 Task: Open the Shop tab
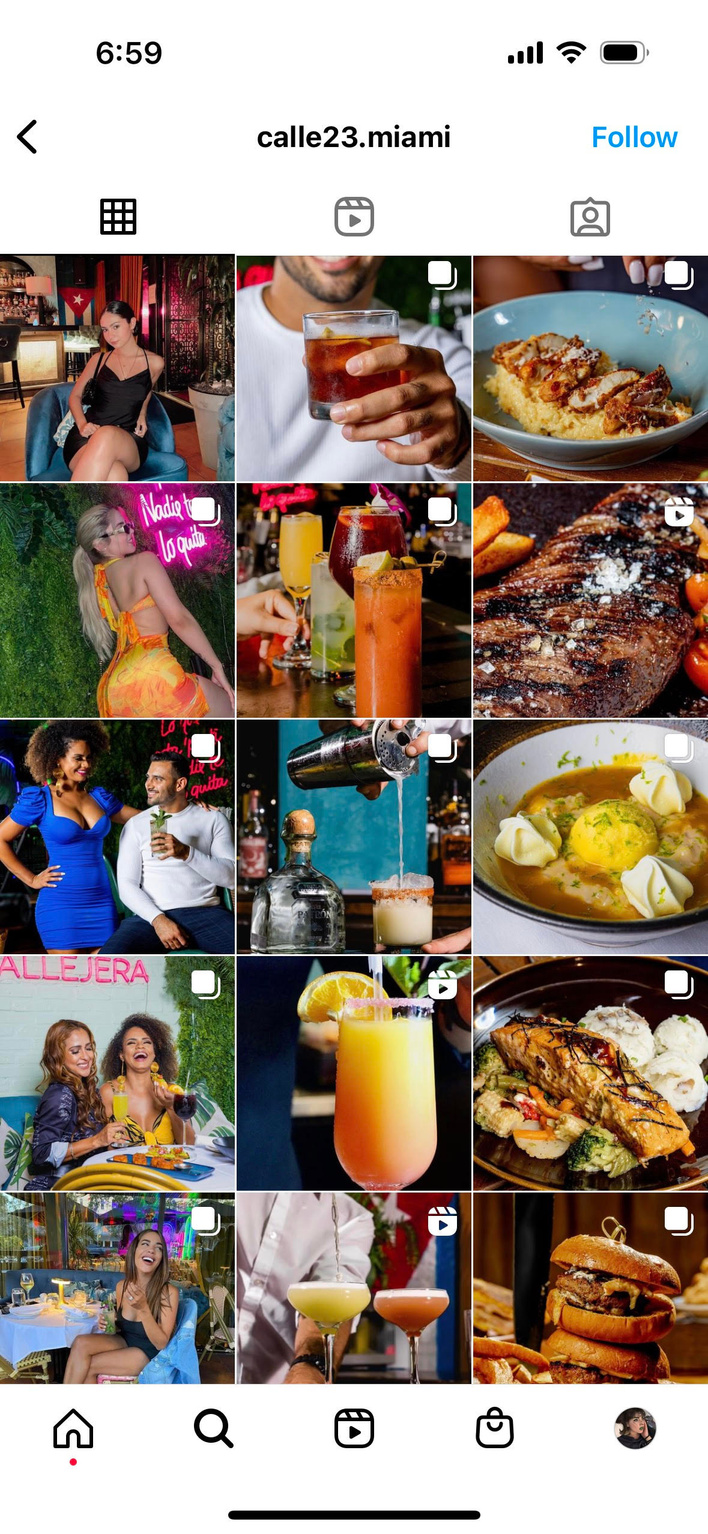[x=494, y=1429]
